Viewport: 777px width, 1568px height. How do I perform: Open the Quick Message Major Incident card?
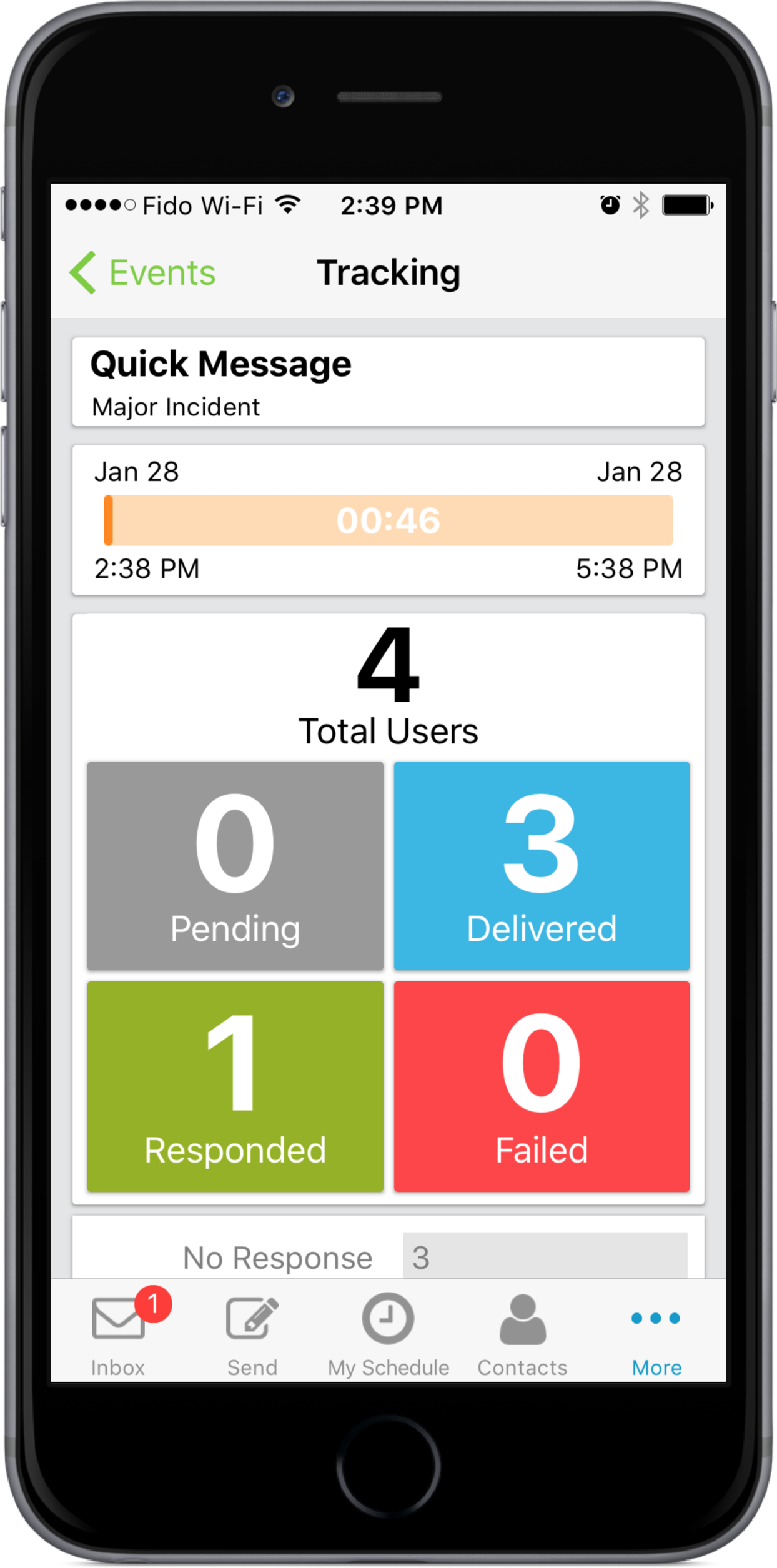coord(388,382)
